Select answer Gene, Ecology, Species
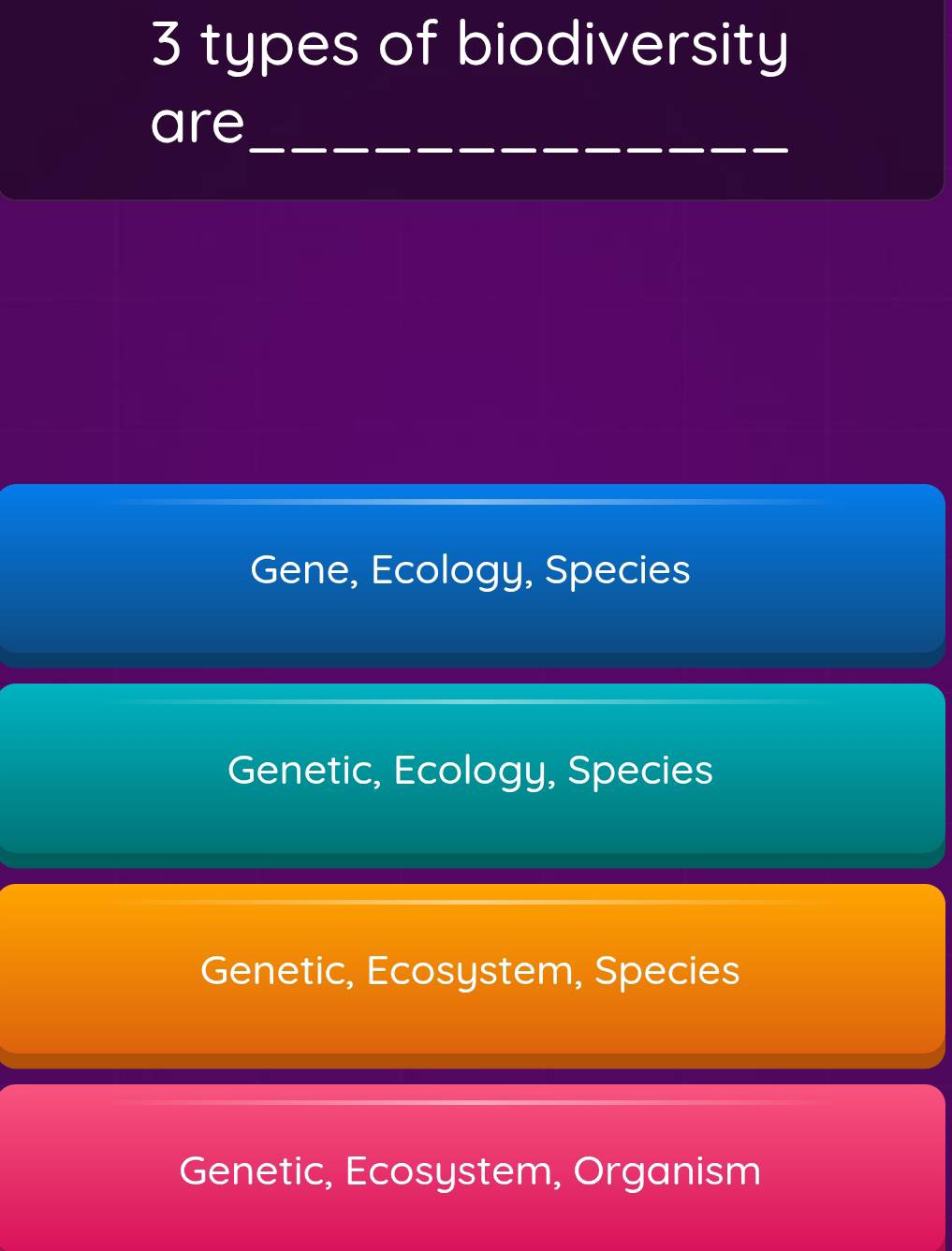This screenshot has height=1251, width=952. (471, 569)
